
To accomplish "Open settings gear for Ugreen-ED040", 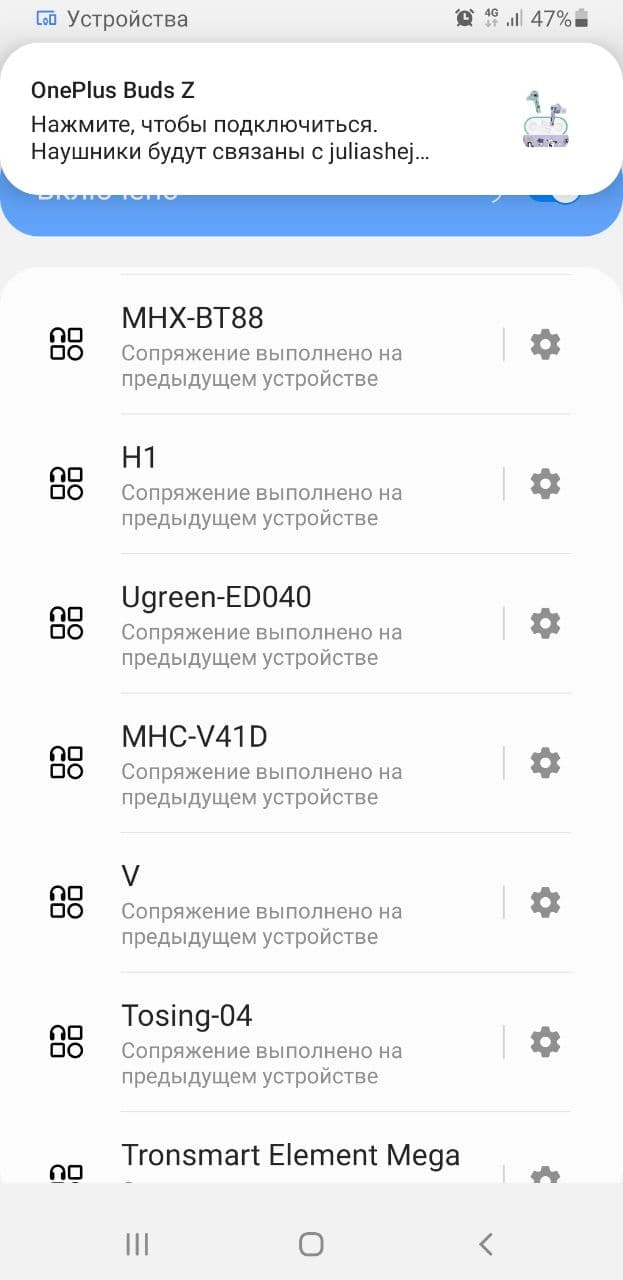I will tap(545, 624).
